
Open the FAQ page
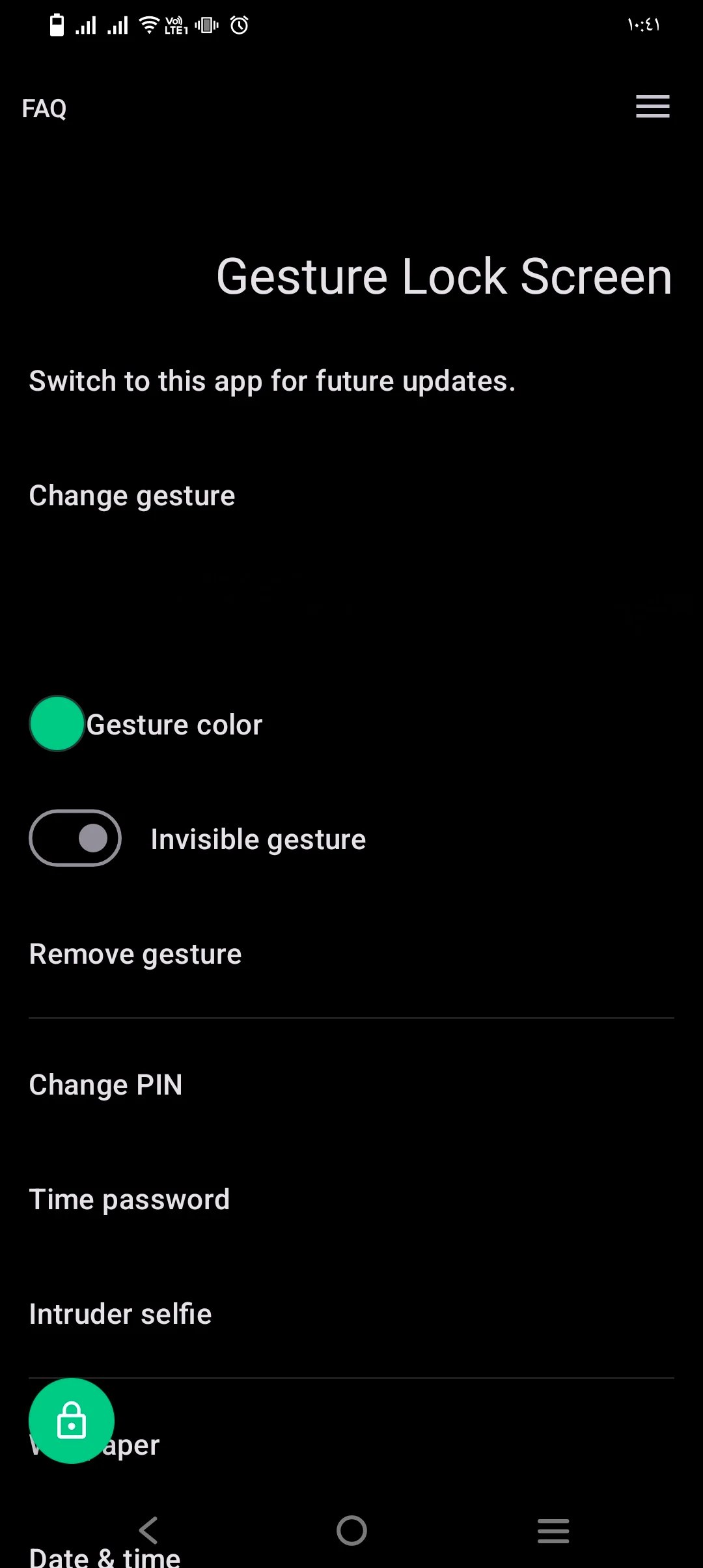point(44,109)
